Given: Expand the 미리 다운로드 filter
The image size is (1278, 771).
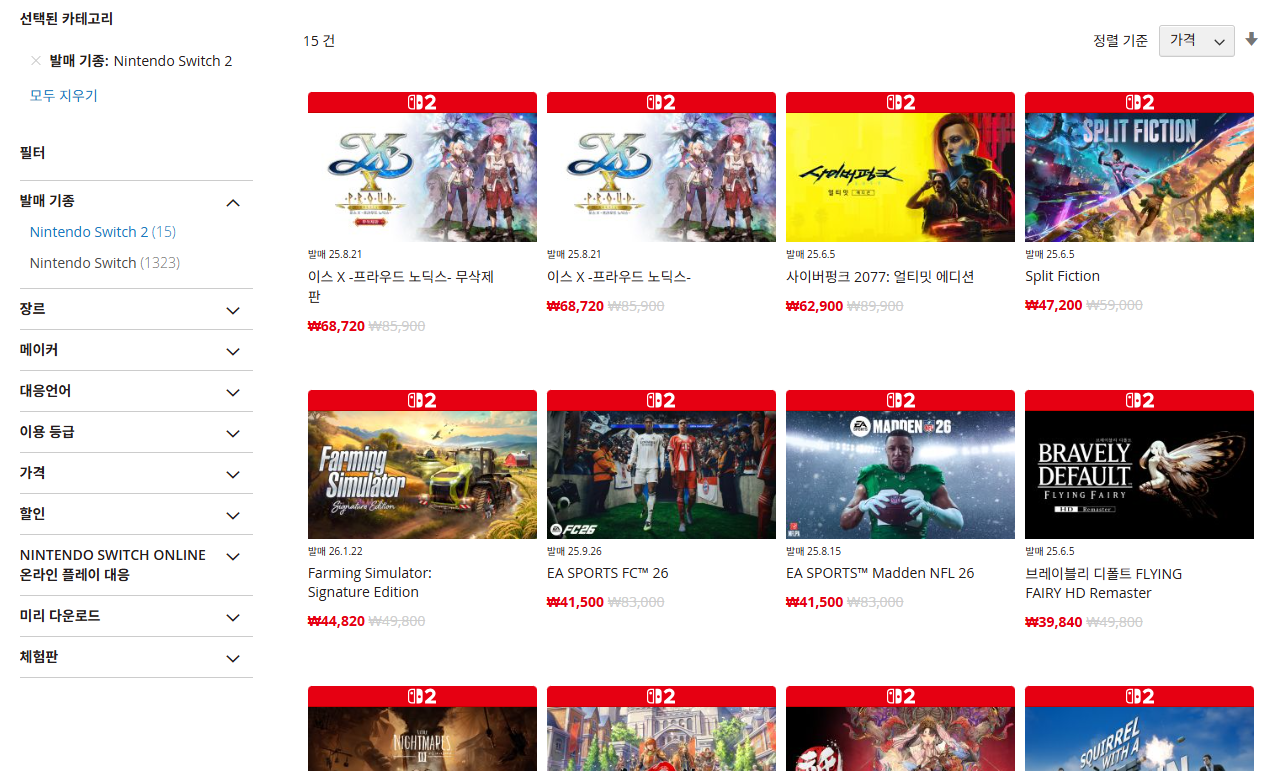Looking at the screenshot, I should pos(233,617).
